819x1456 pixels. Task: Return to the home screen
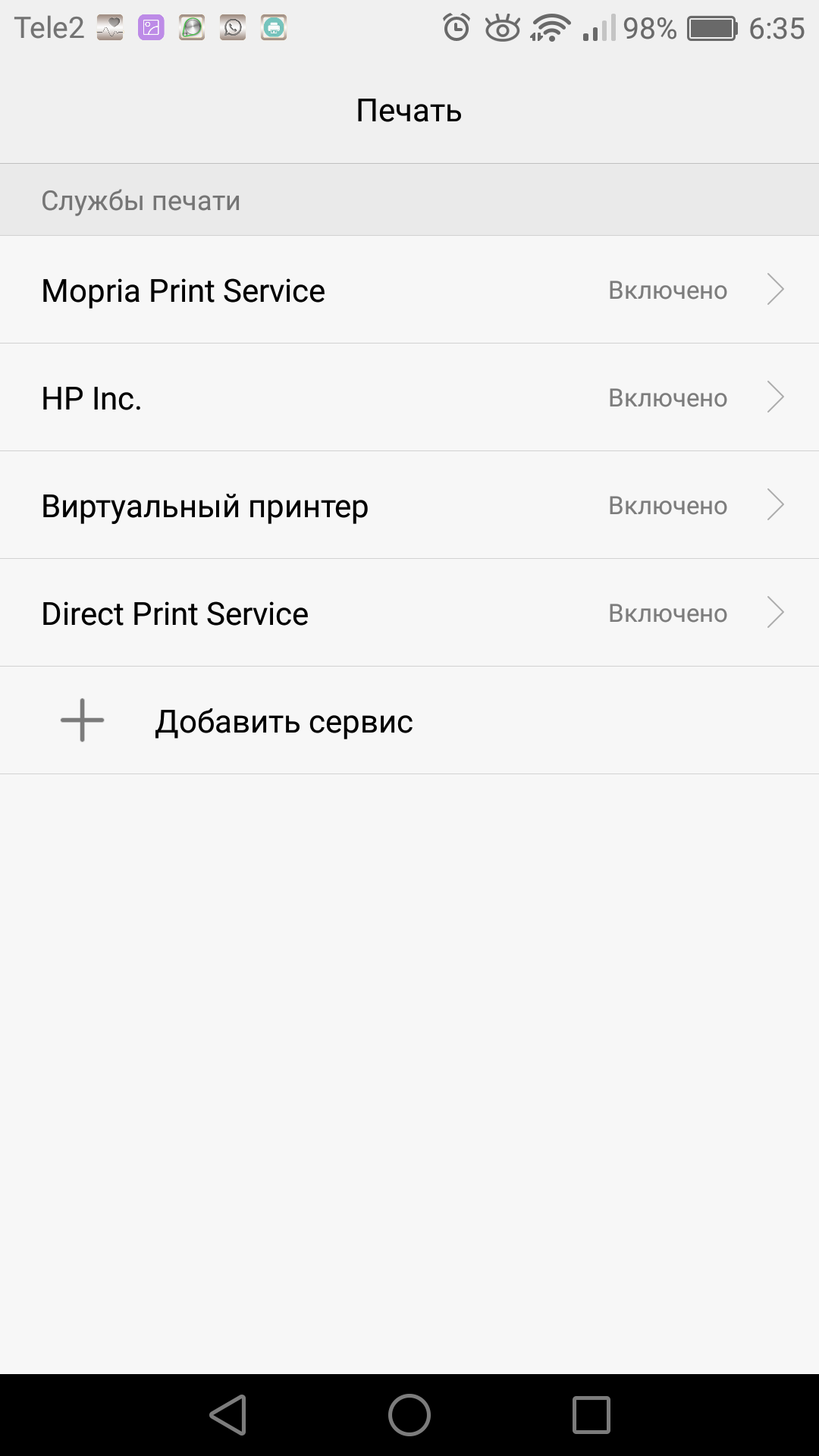(409, 1415)
